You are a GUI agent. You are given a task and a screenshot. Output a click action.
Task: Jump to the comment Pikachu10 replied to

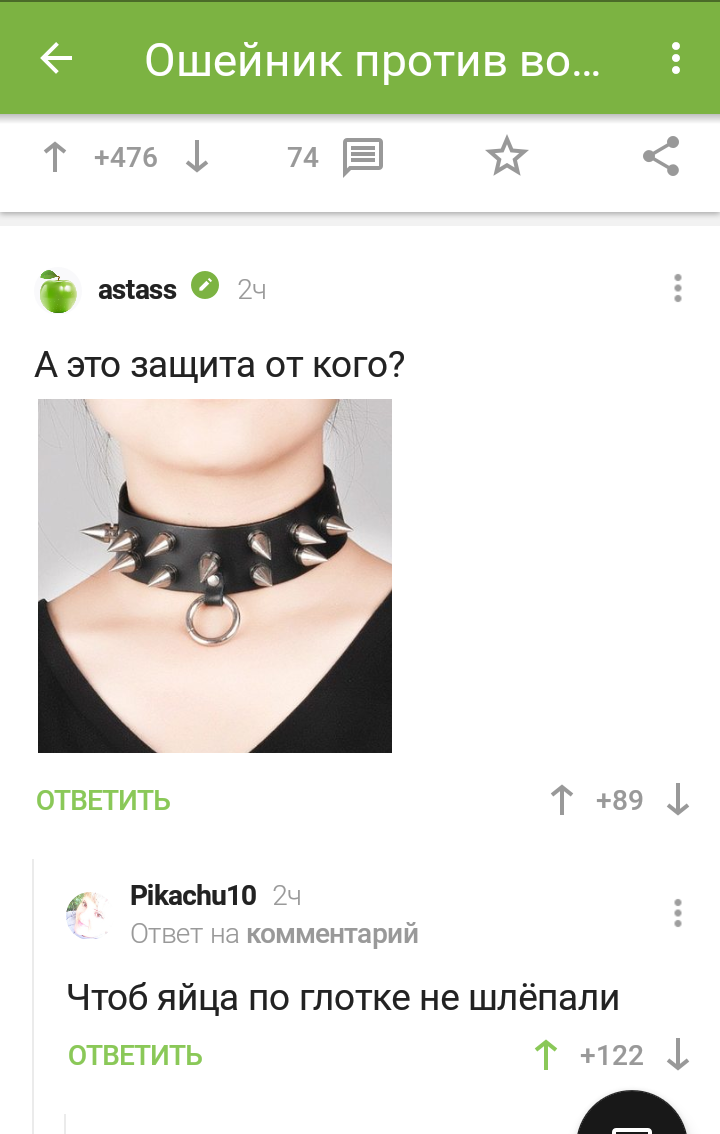point(332,934)
